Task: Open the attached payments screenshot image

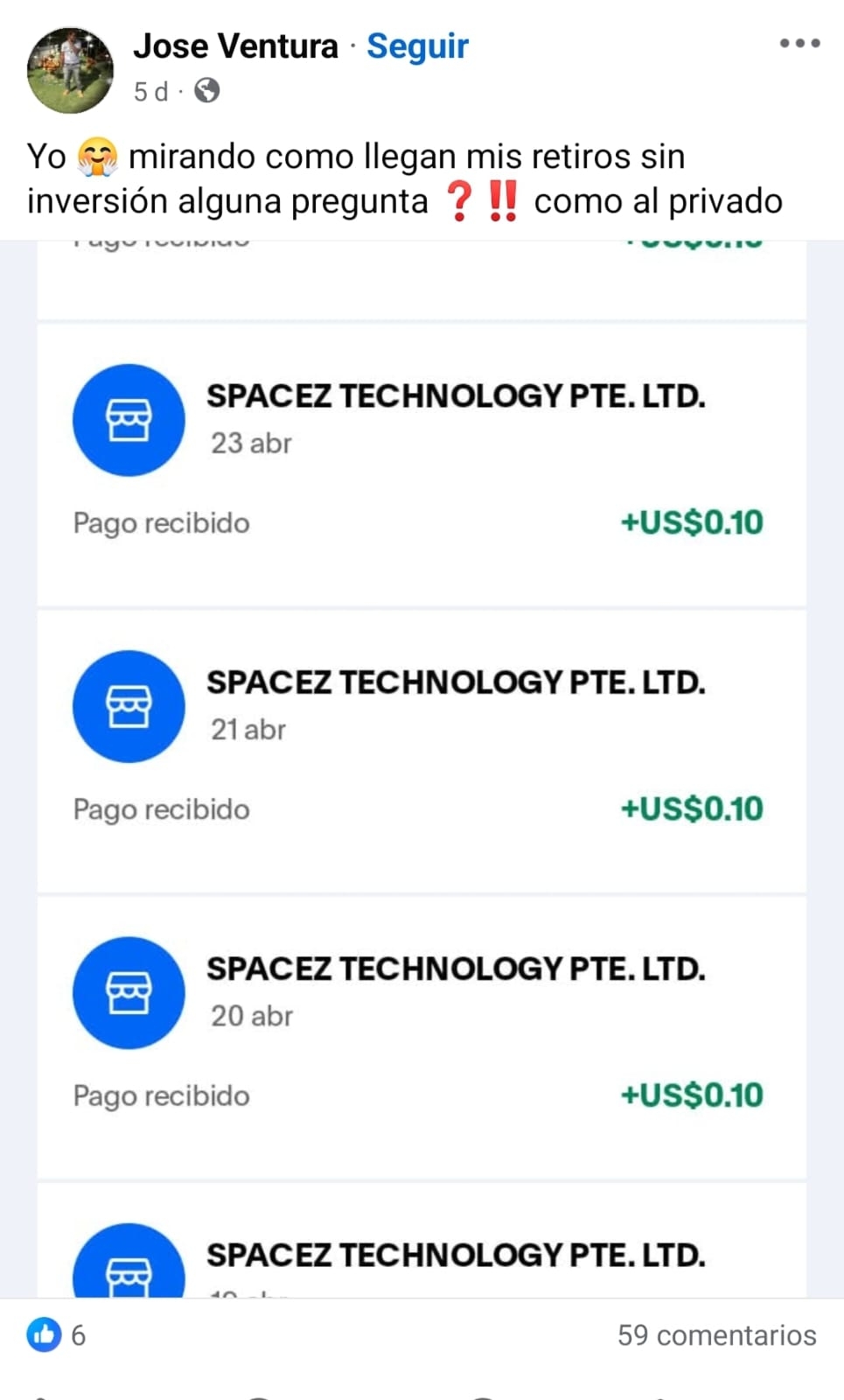Action: pyautogui.click(x=422, y=770)
